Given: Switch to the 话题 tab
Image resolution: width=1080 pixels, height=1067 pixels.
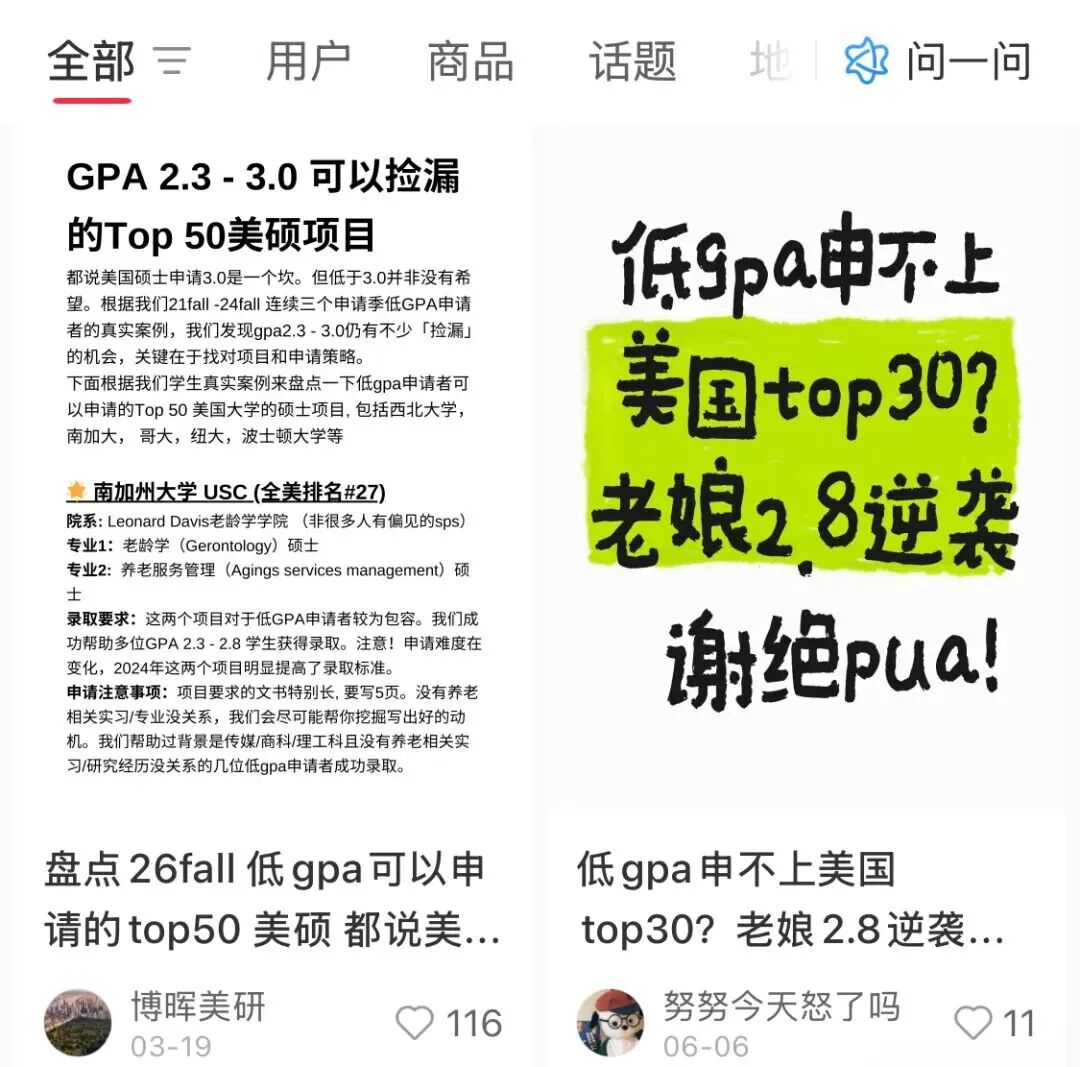Looking at the screenshot, I should pyautogui.click(x=632, y=62).
